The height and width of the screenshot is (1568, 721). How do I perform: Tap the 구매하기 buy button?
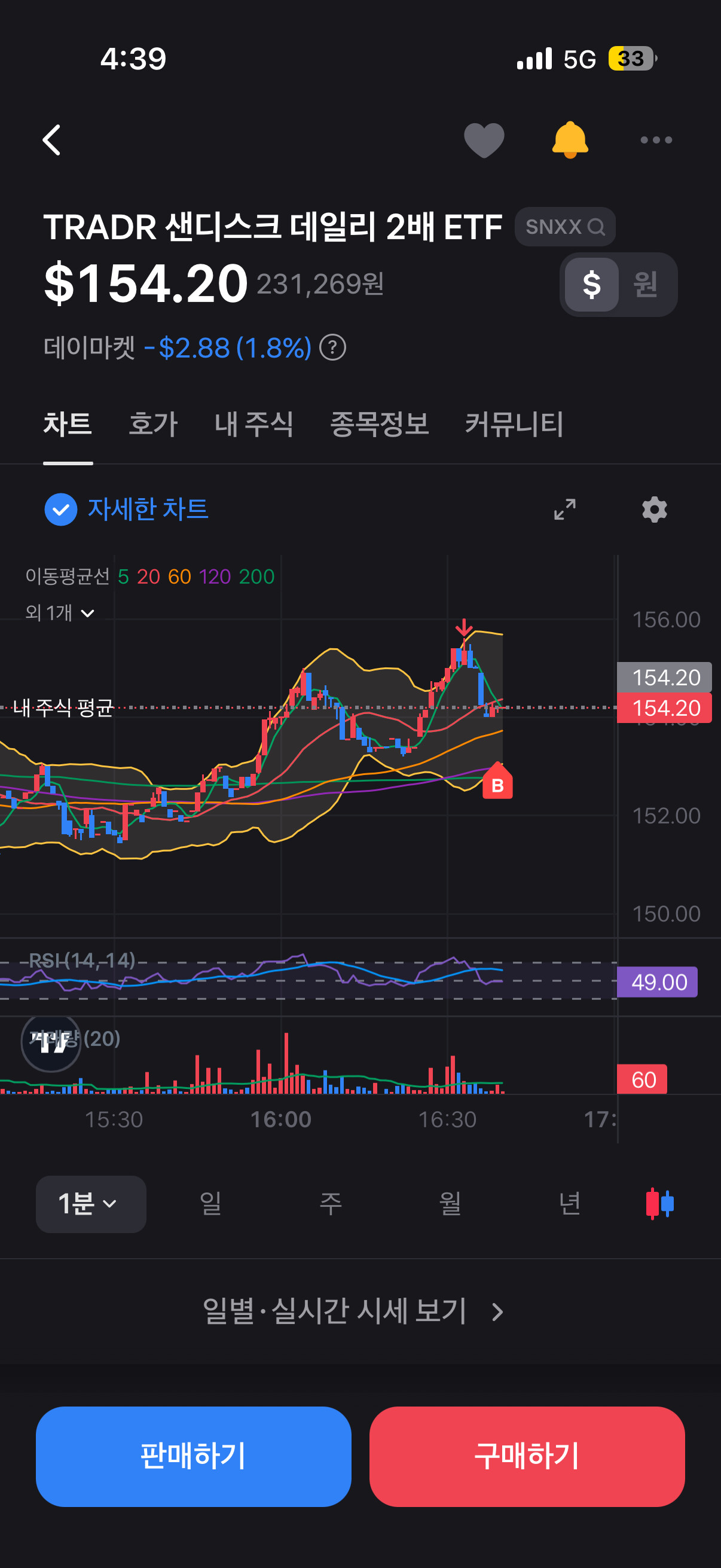(527, 1456)
